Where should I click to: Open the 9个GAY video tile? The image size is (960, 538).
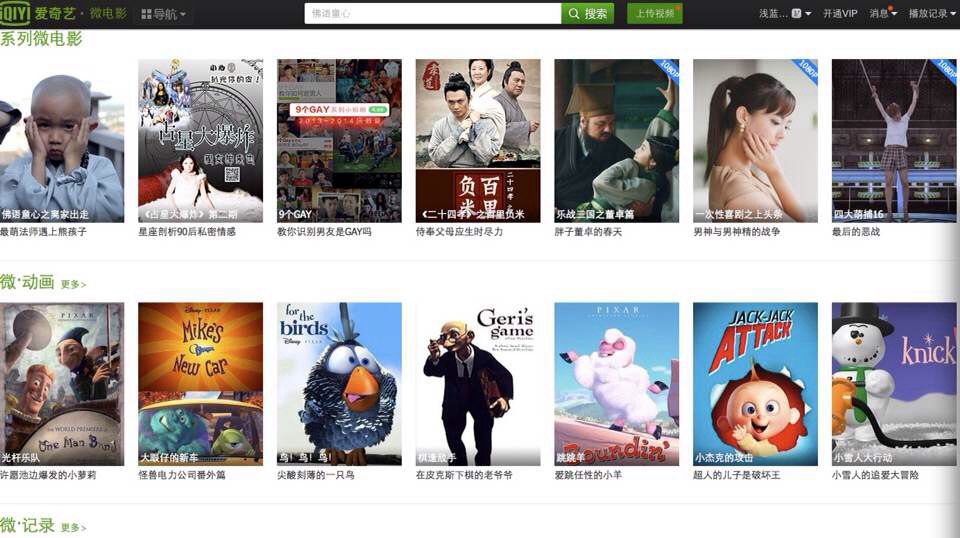pos(339,140)
